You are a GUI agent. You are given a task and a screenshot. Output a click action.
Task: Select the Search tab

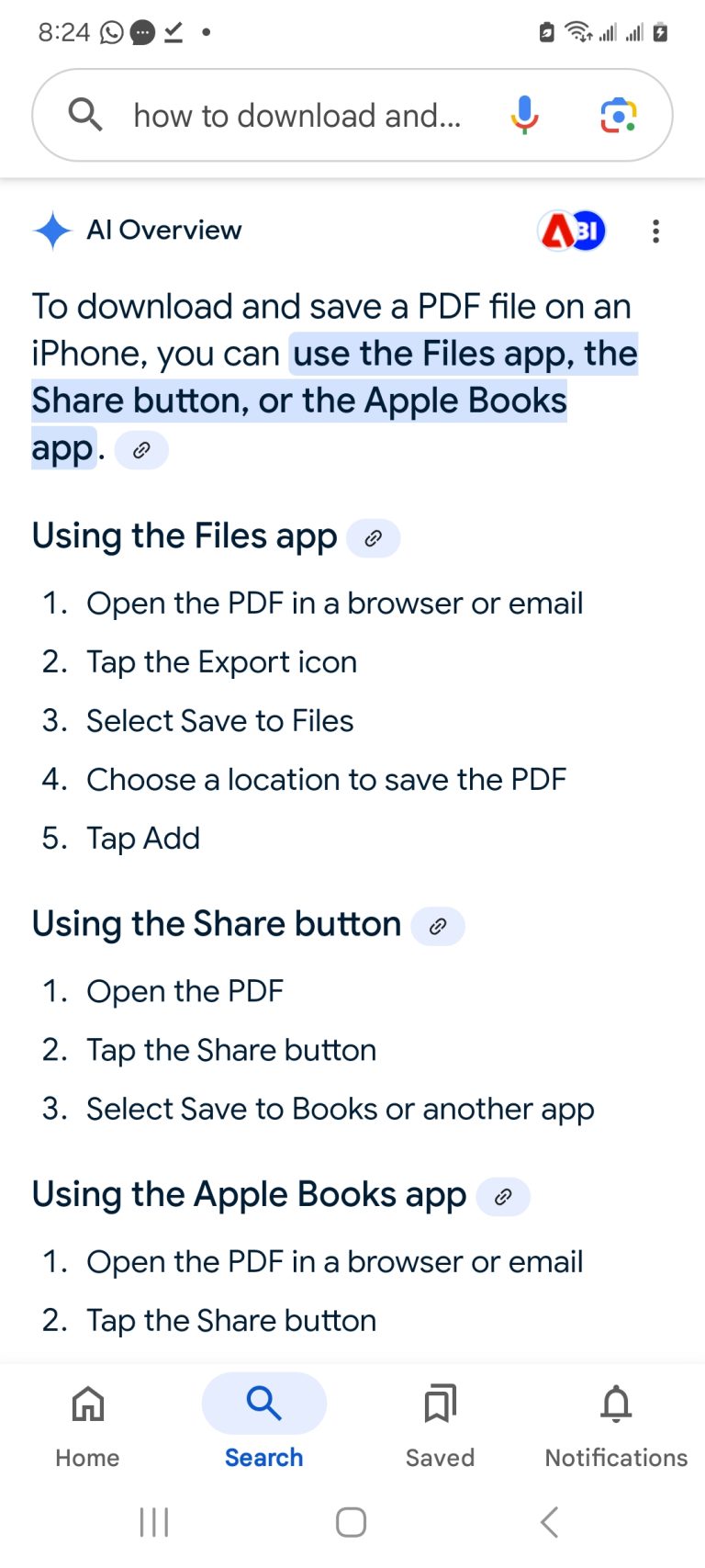pyautogui.click(x=264, y=1421)
